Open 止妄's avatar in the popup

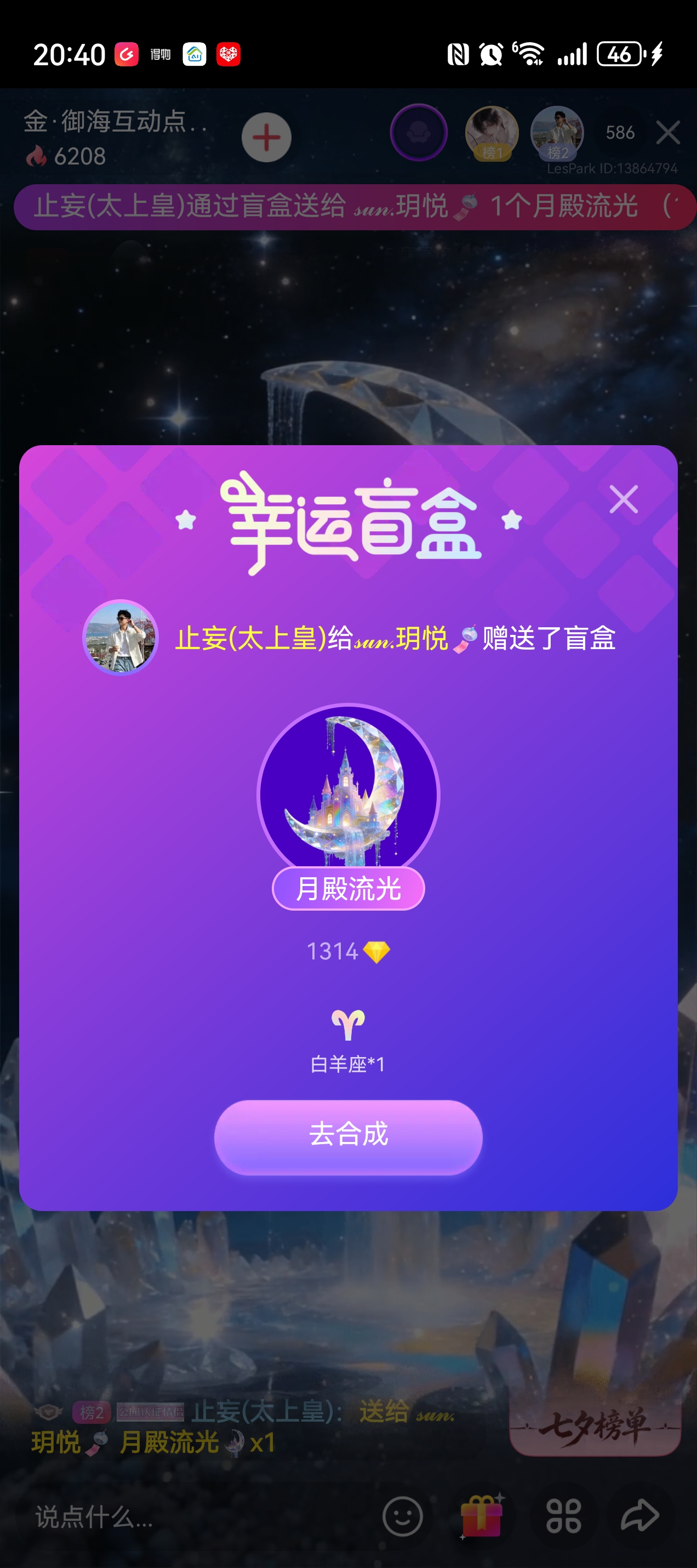[121, 637]
